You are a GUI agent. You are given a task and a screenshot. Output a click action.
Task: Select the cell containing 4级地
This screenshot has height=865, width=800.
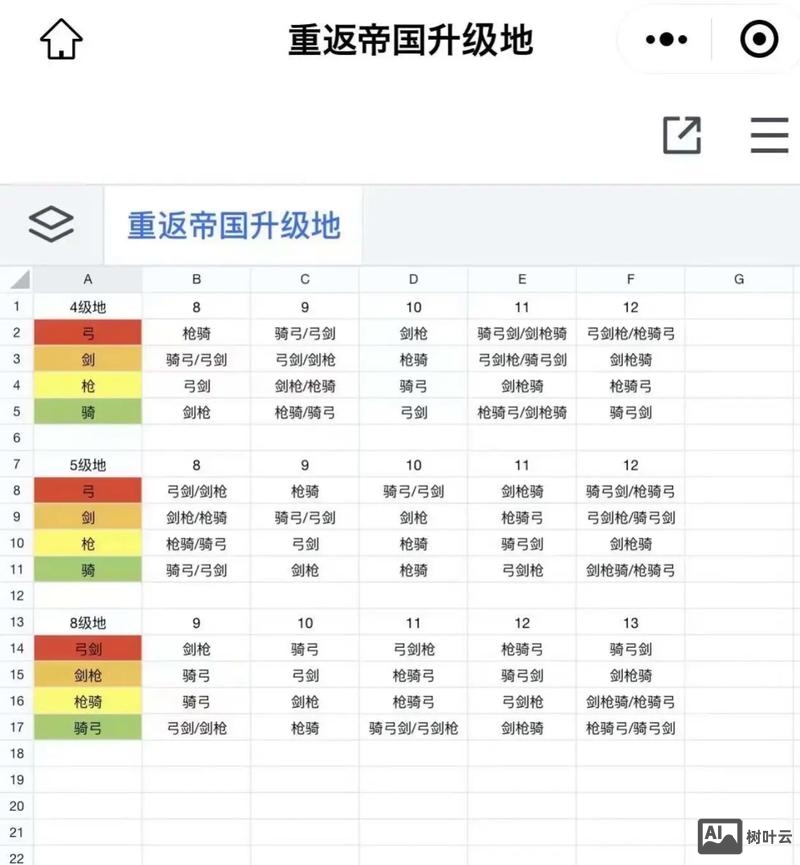pos(87,306)
